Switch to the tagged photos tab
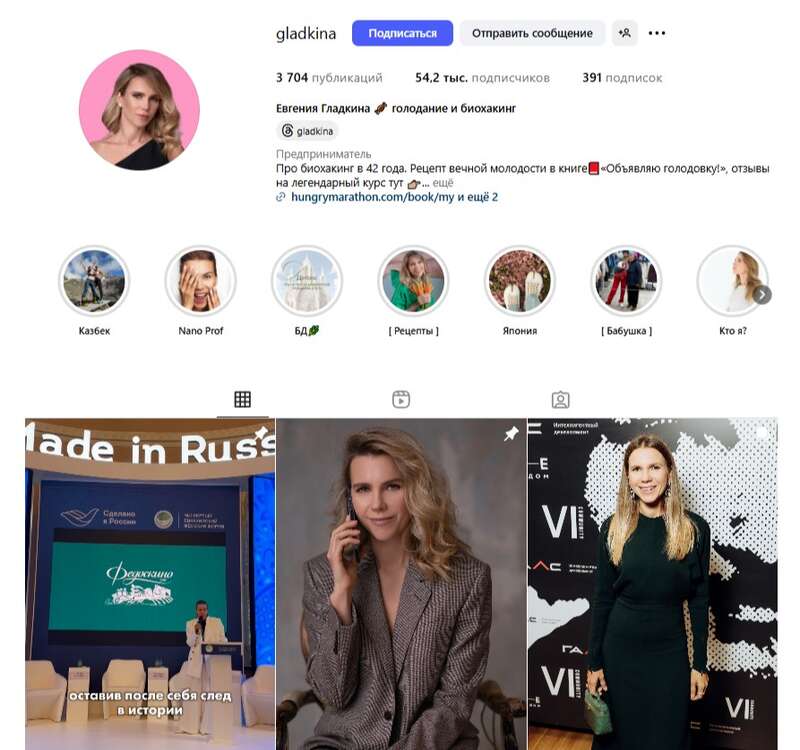The image size is (800, 750). (561, 400)
